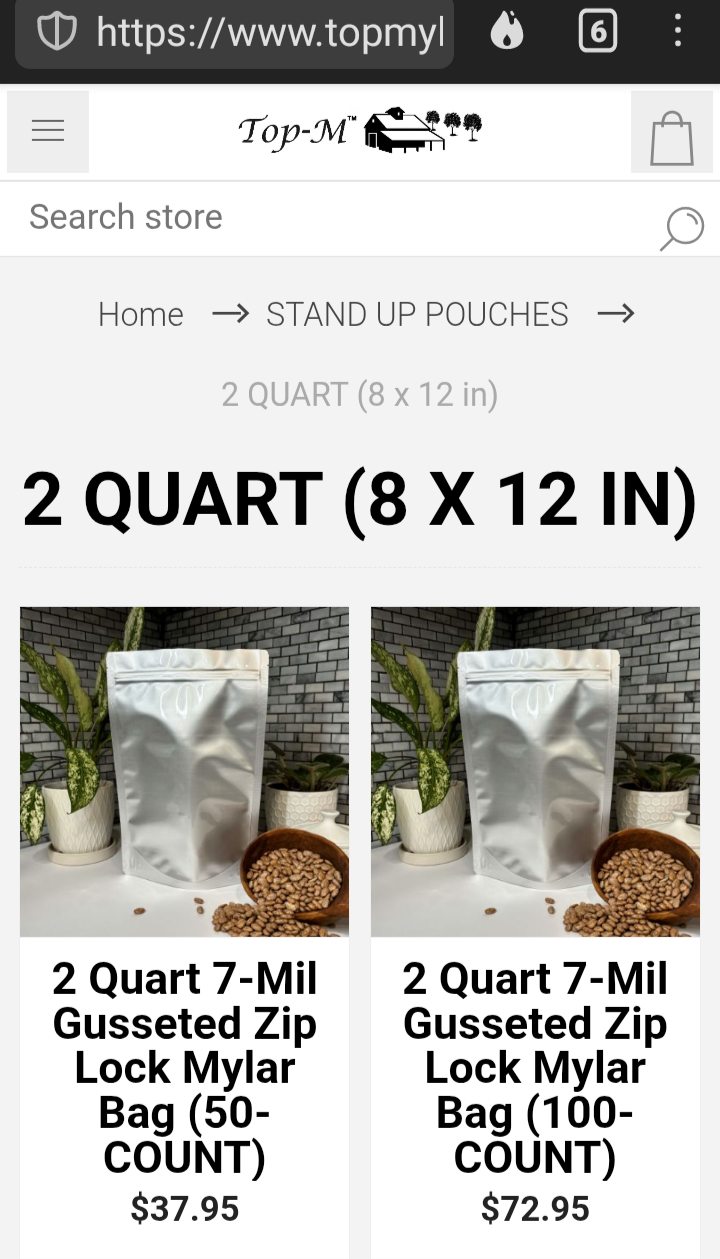
Task: Tap the fire clear-data icon
Action: [508, 33]
